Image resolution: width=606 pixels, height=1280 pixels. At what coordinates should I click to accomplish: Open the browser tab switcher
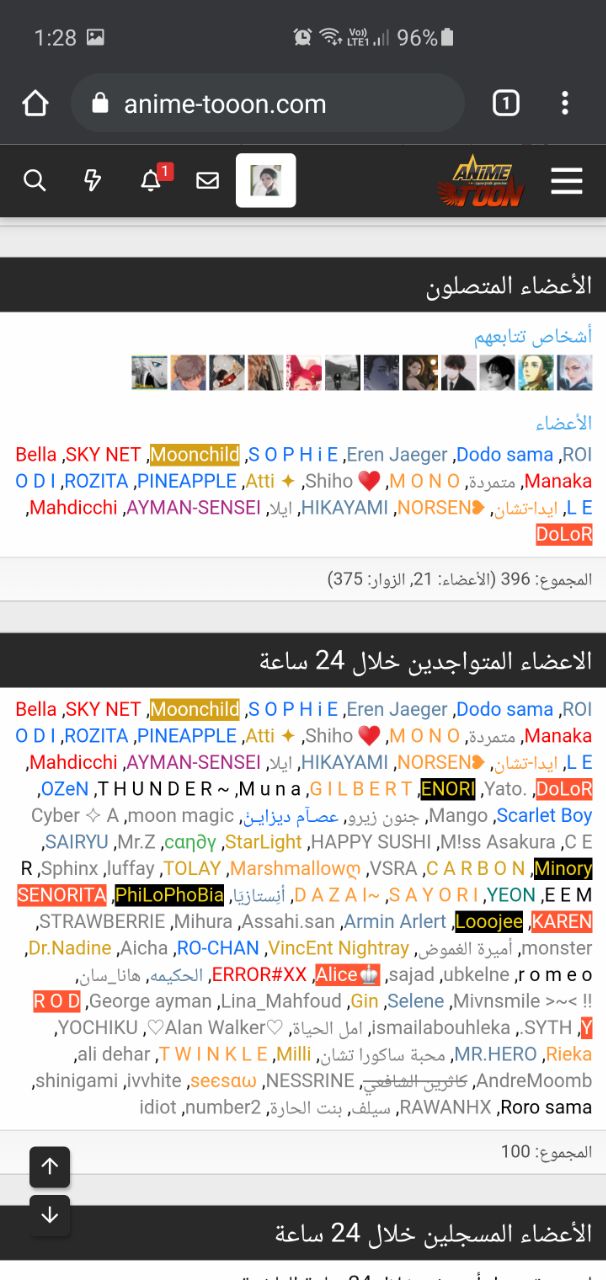click(x=506, y=104)
